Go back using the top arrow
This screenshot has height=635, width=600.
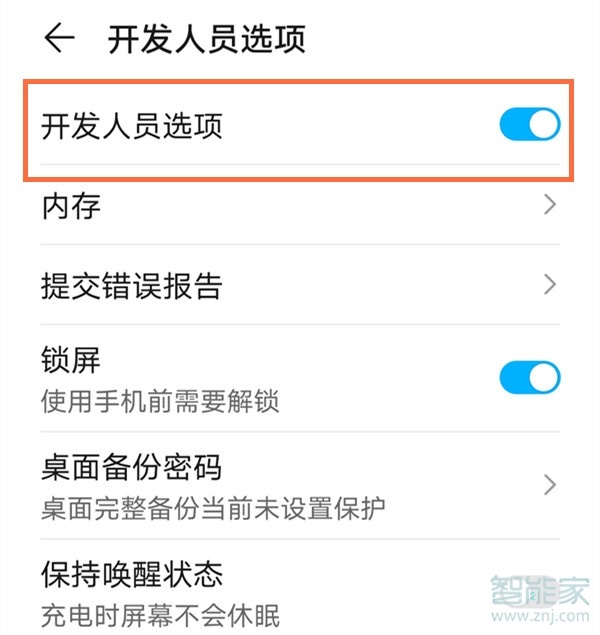(60, 38)
